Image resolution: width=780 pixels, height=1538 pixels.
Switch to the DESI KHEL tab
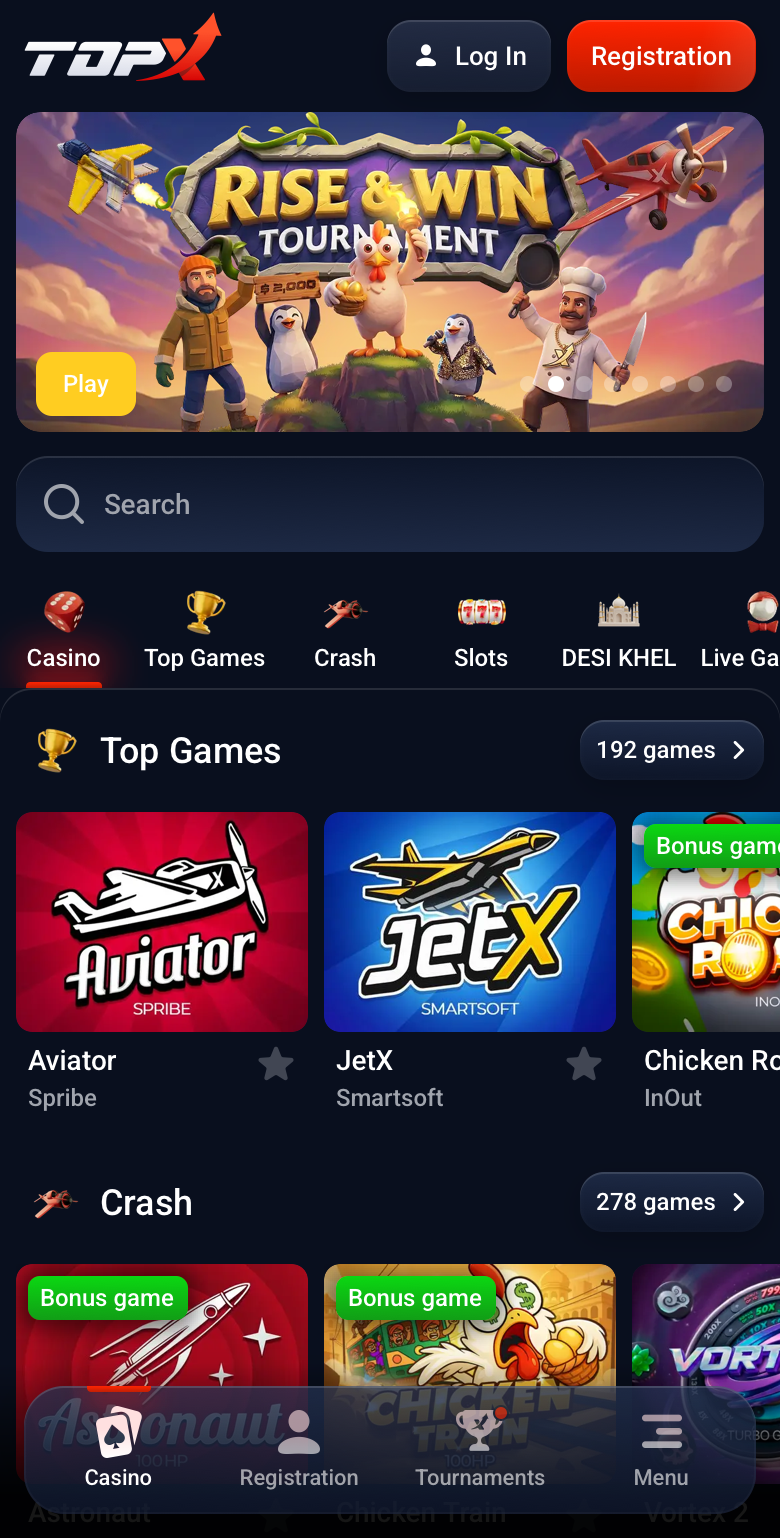(619, 630)
